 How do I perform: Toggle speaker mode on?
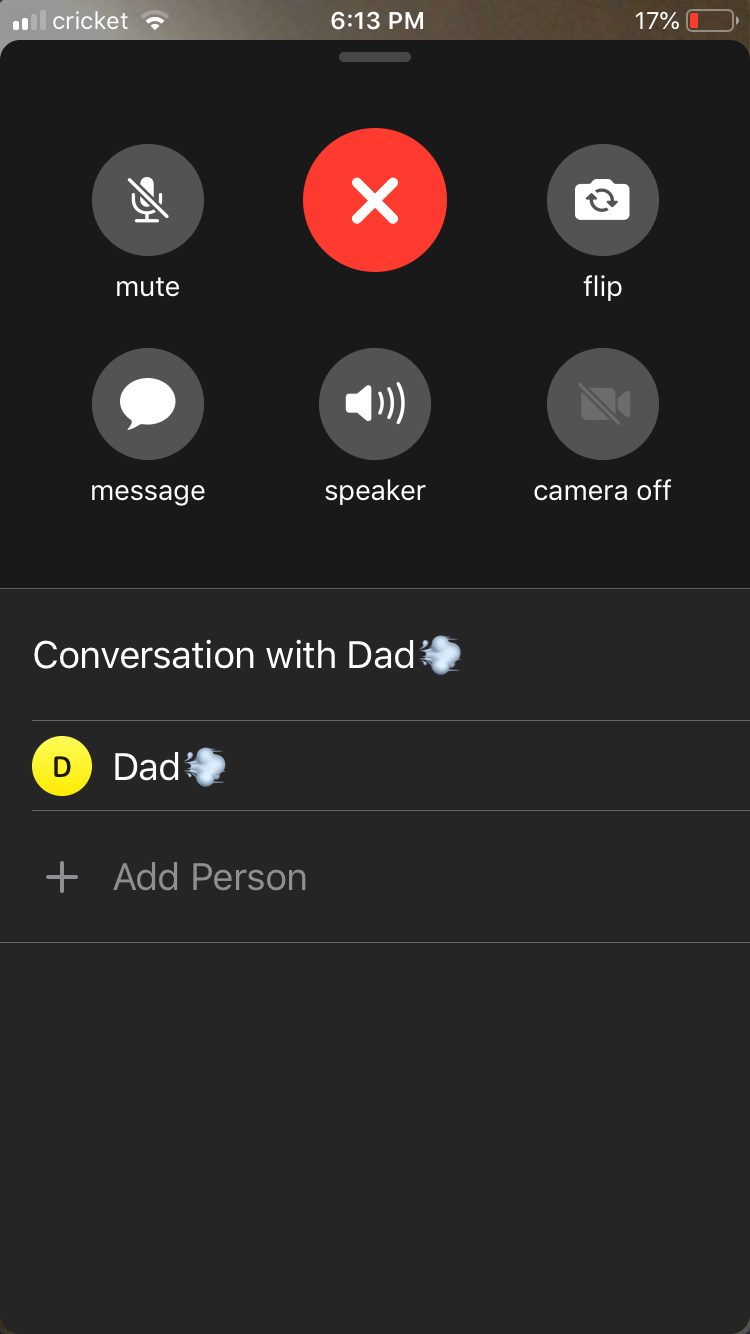click(375, 404)
